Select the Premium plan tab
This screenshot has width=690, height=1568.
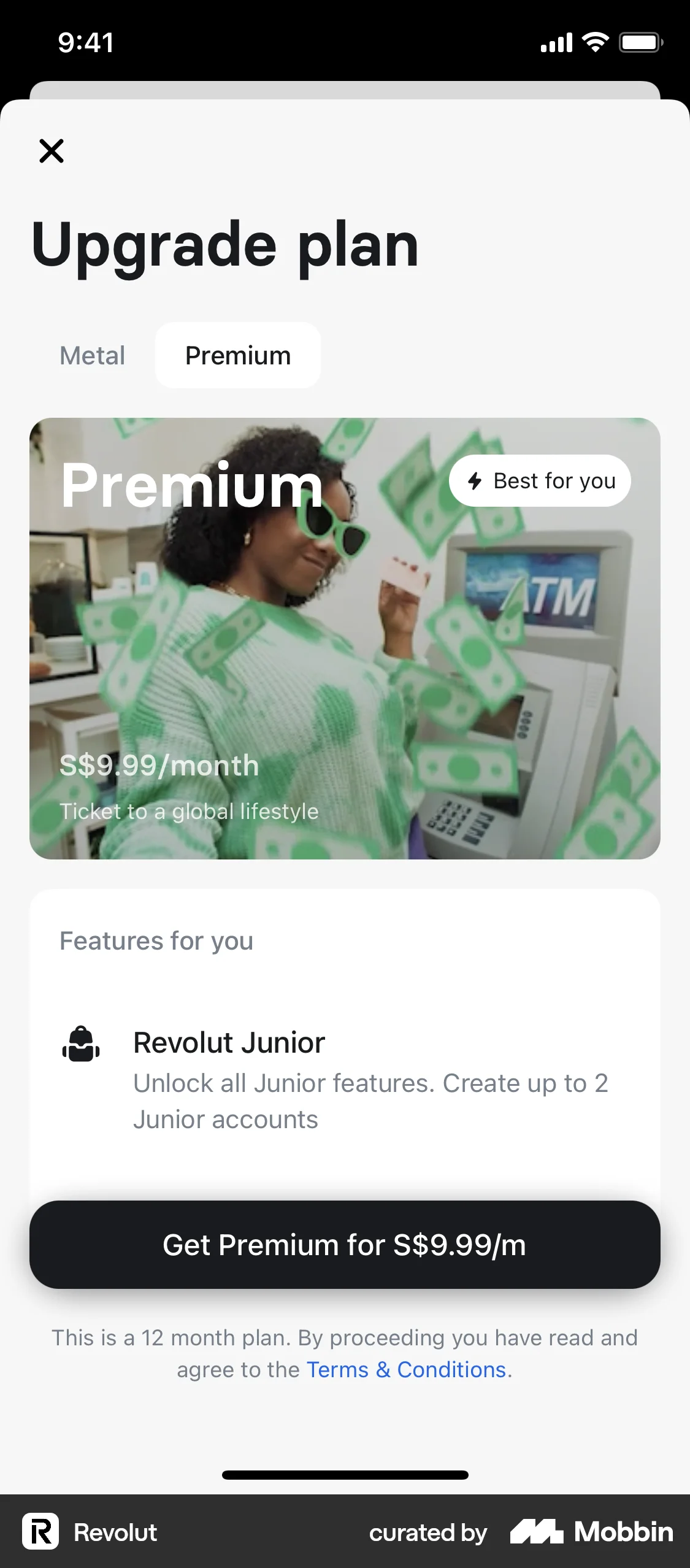click(x=237, y=355)
